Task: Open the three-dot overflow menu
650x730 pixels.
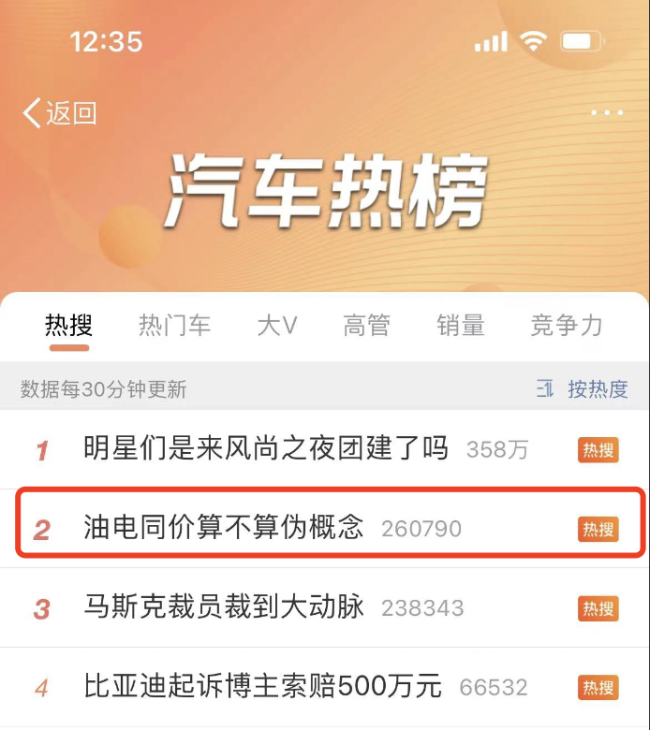Action: tap(607, 113)
